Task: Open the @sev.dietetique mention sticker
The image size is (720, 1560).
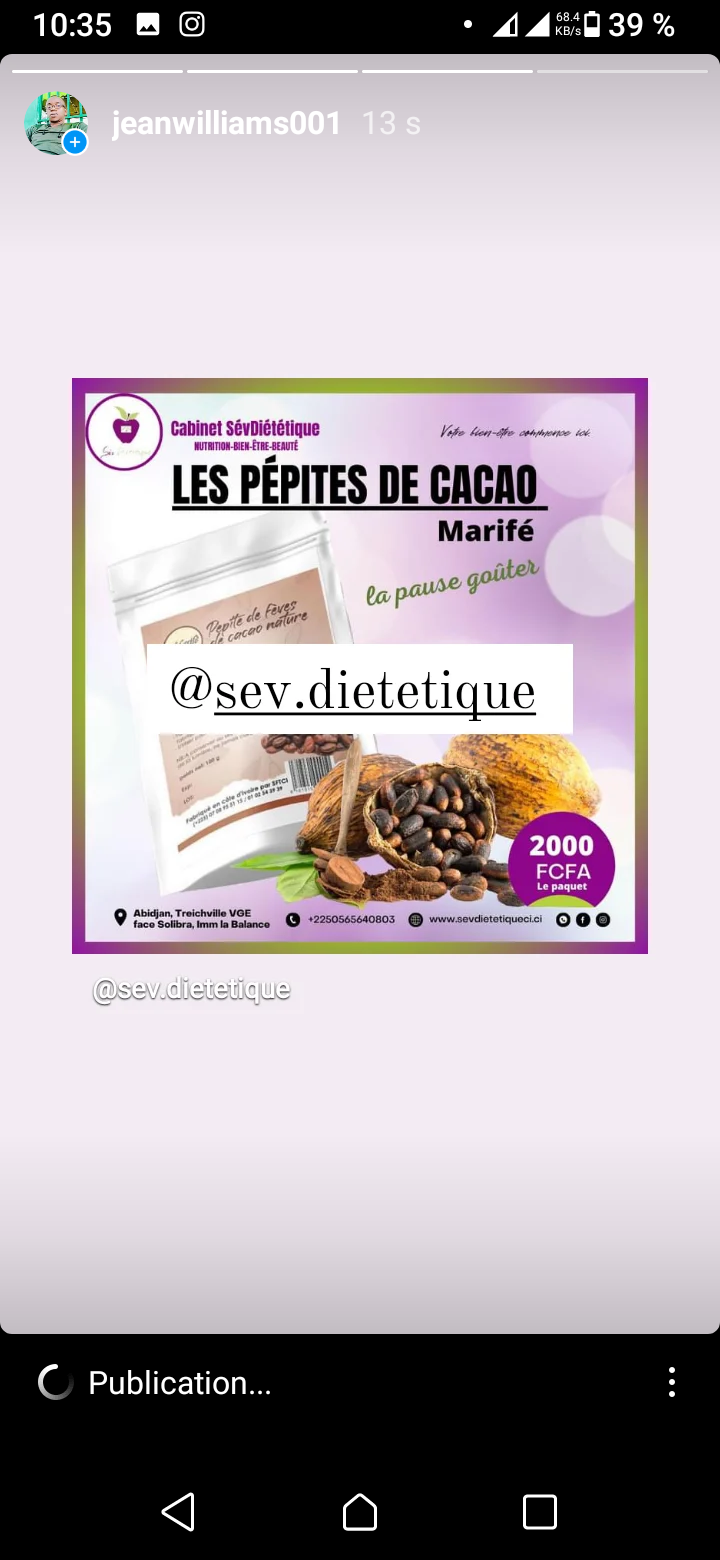Action: [x=359, y=690]
